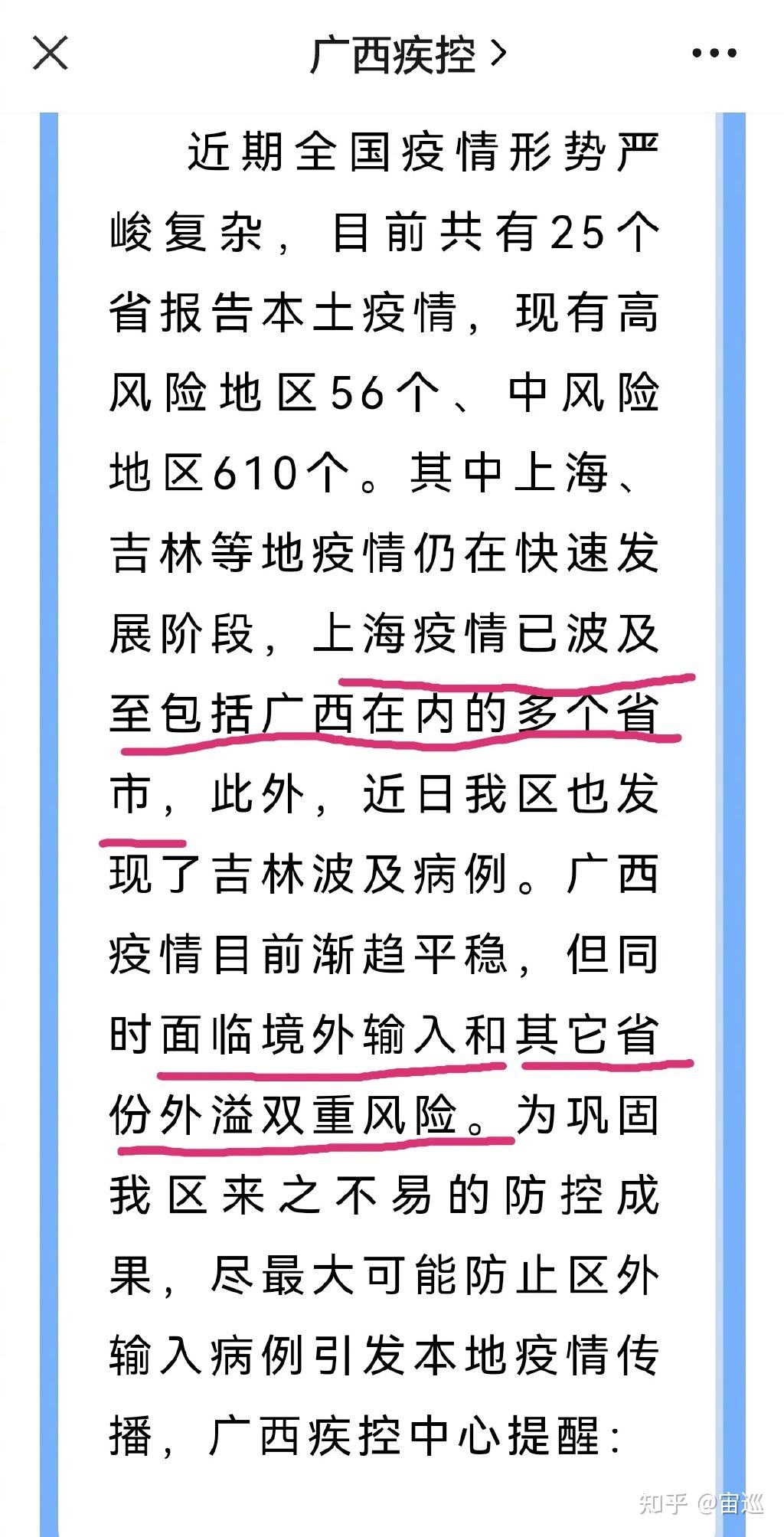Open the three-dot overflow menu
The width and height of the screenshot is (784, 1537).
[714, 54]
